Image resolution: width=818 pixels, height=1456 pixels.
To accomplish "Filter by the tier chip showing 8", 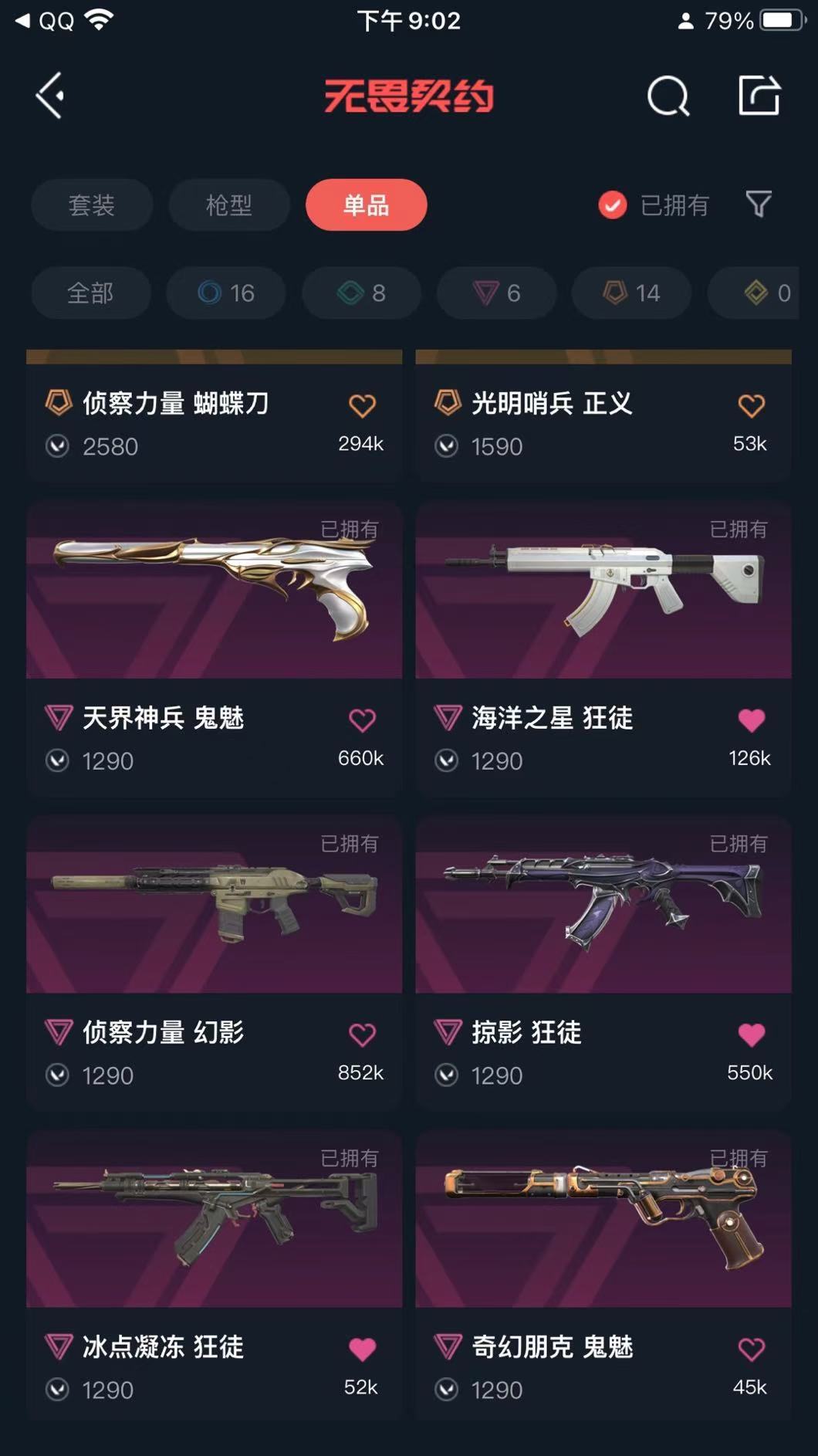I will pyautogui.click(x=361, y=293).
